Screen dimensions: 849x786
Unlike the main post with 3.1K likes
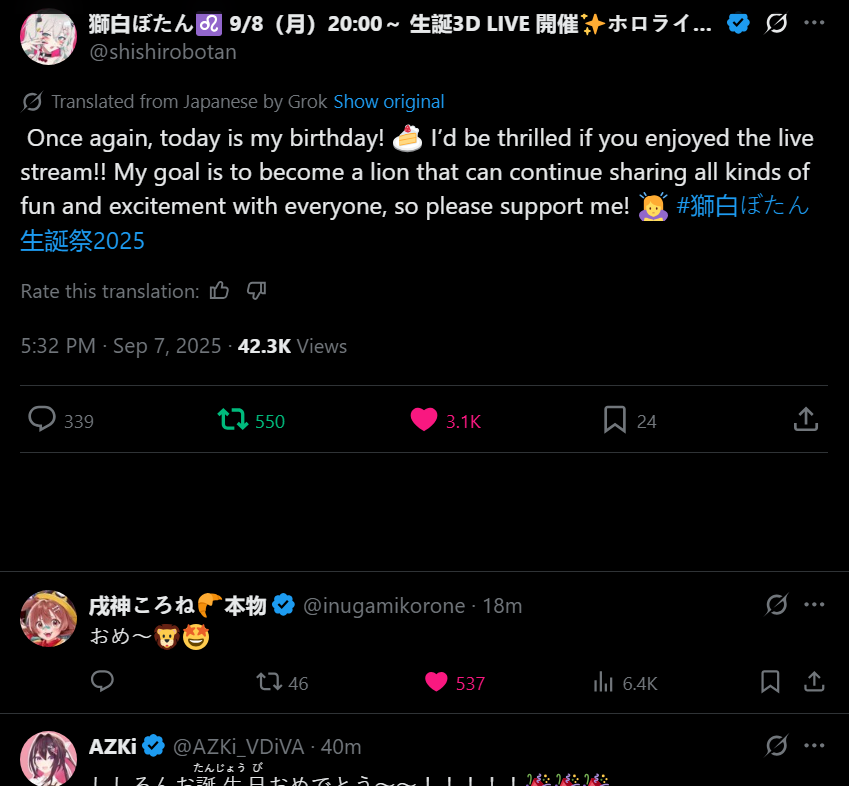tap(424, 420)
